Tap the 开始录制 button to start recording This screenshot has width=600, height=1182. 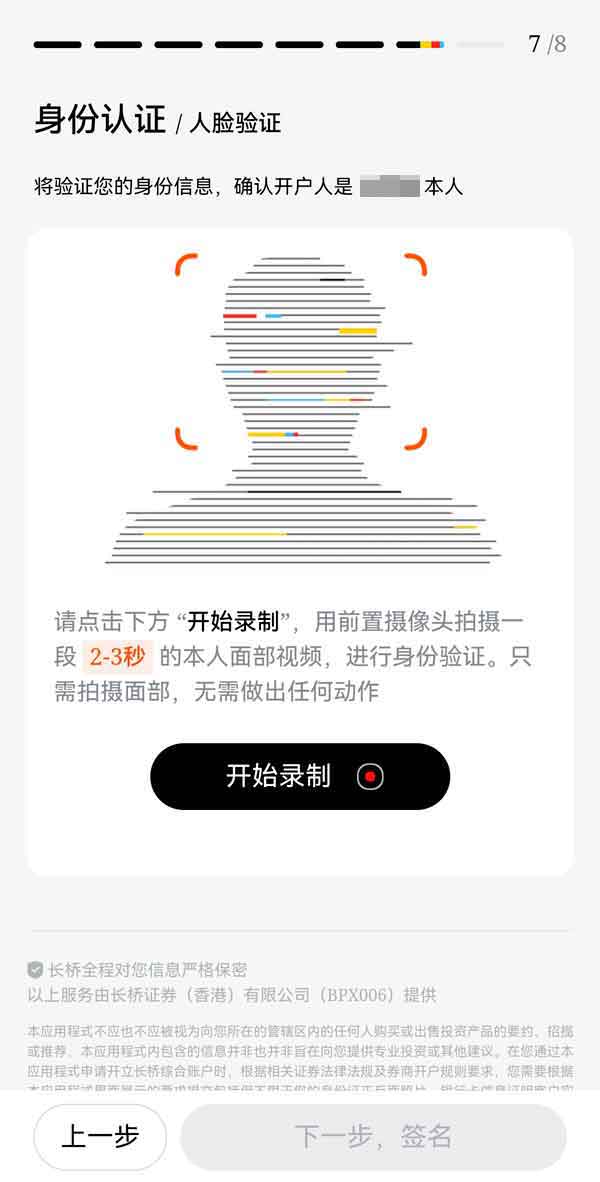300,776
